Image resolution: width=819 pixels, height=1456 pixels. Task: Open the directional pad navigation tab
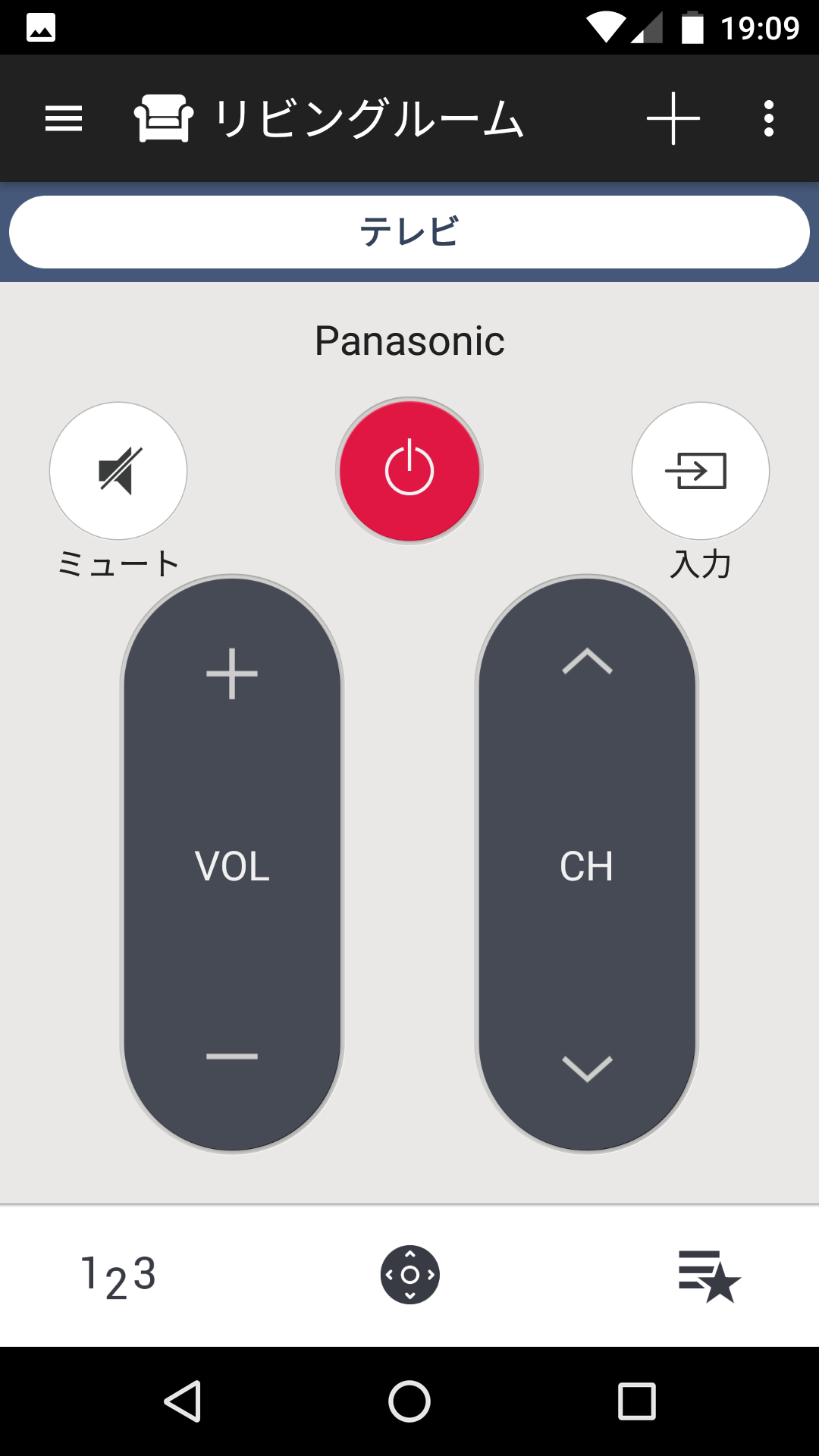click(410, 1275)
